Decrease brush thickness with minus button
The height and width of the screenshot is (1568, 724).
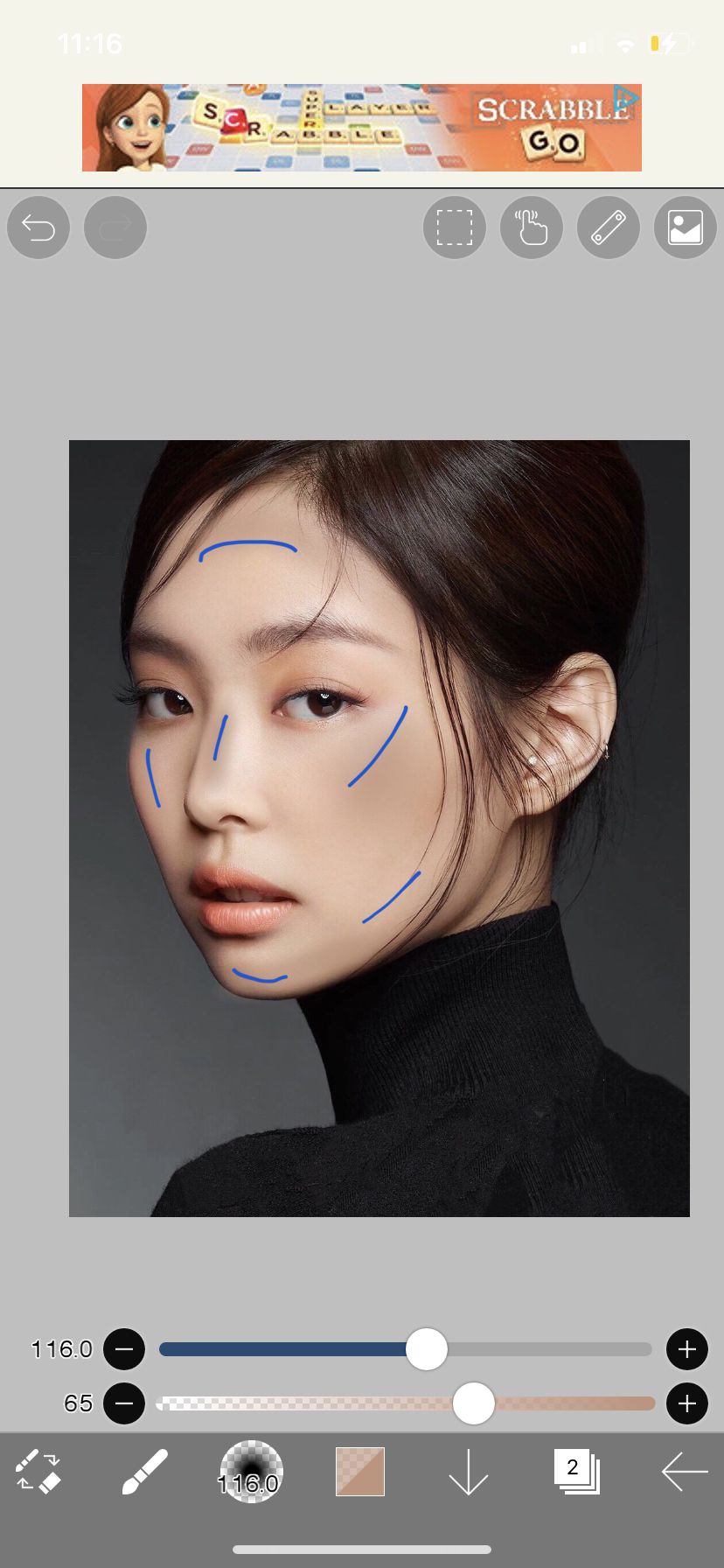(124, 1349)
